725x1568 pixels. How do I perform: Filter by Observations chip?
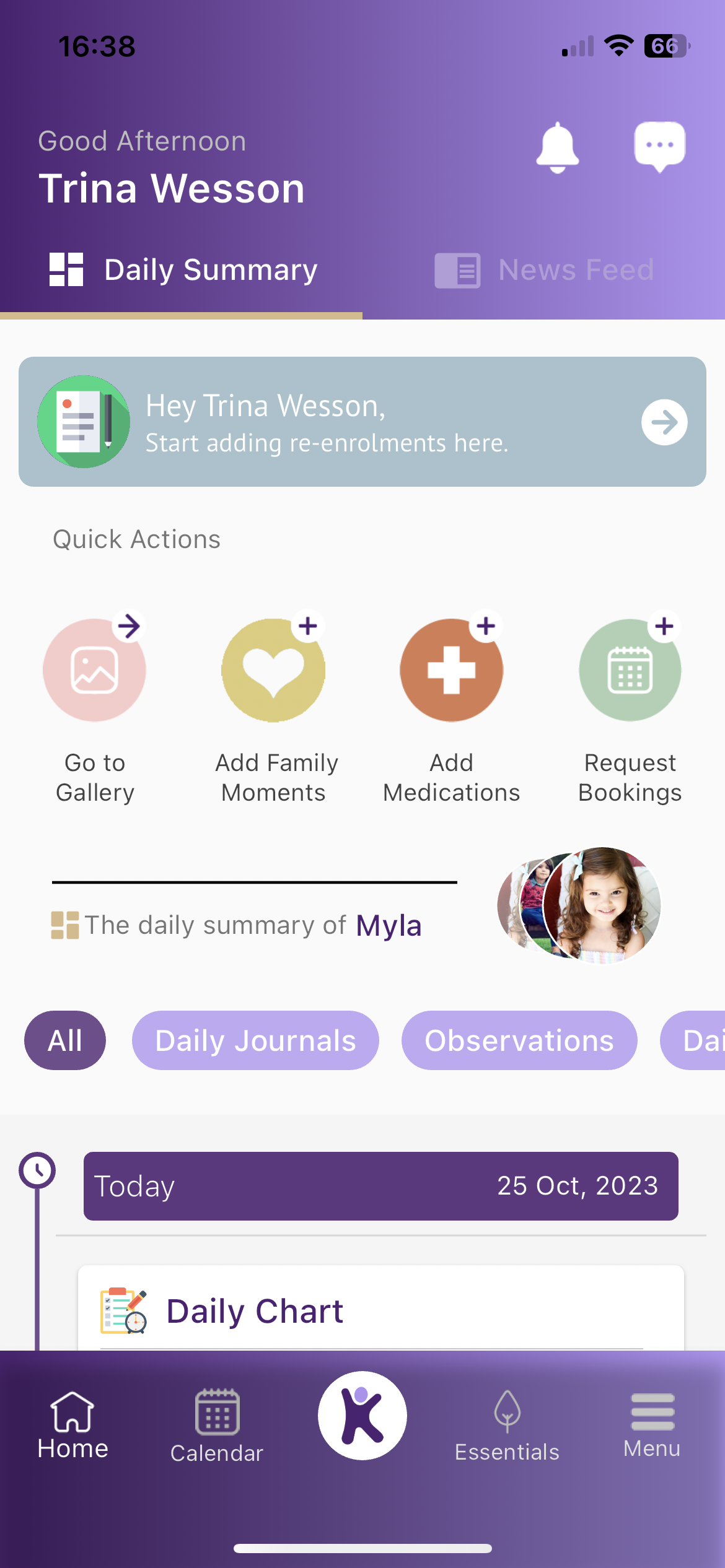tap(519, 1040)
